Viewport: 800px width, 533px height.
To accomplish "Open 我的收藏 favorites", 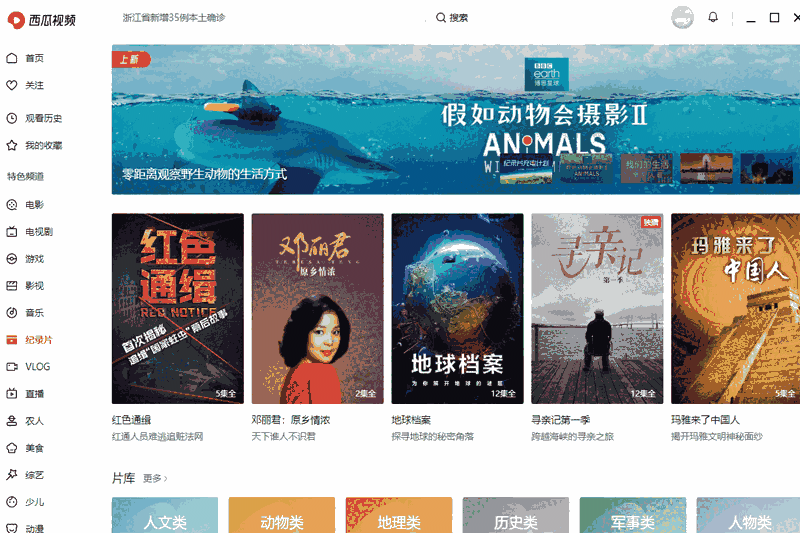I will tap(42, 145).
